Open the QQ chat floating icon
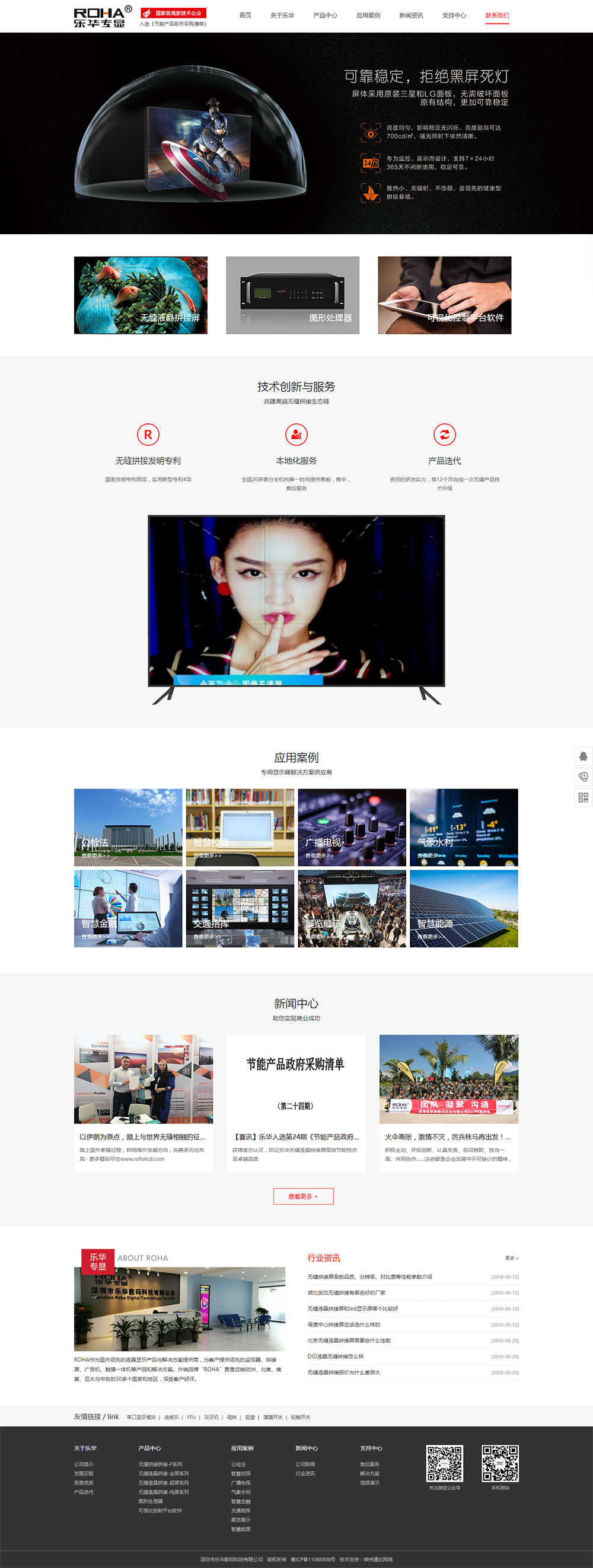This screenshot has height=1568, width=593. pos(584,756)
